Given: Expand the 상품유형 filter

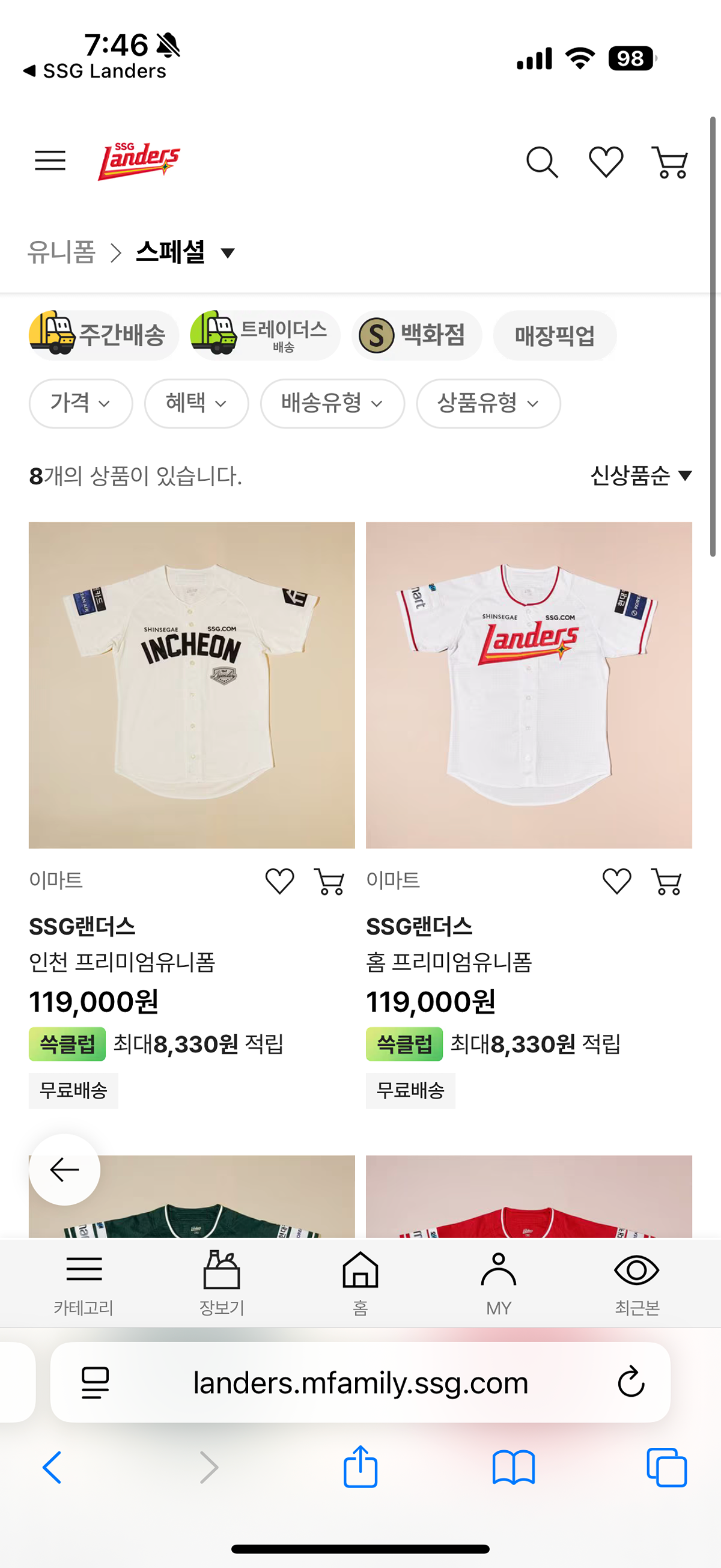Looking at the screenshot, I should pyautogui.click(x=488, y=403).
